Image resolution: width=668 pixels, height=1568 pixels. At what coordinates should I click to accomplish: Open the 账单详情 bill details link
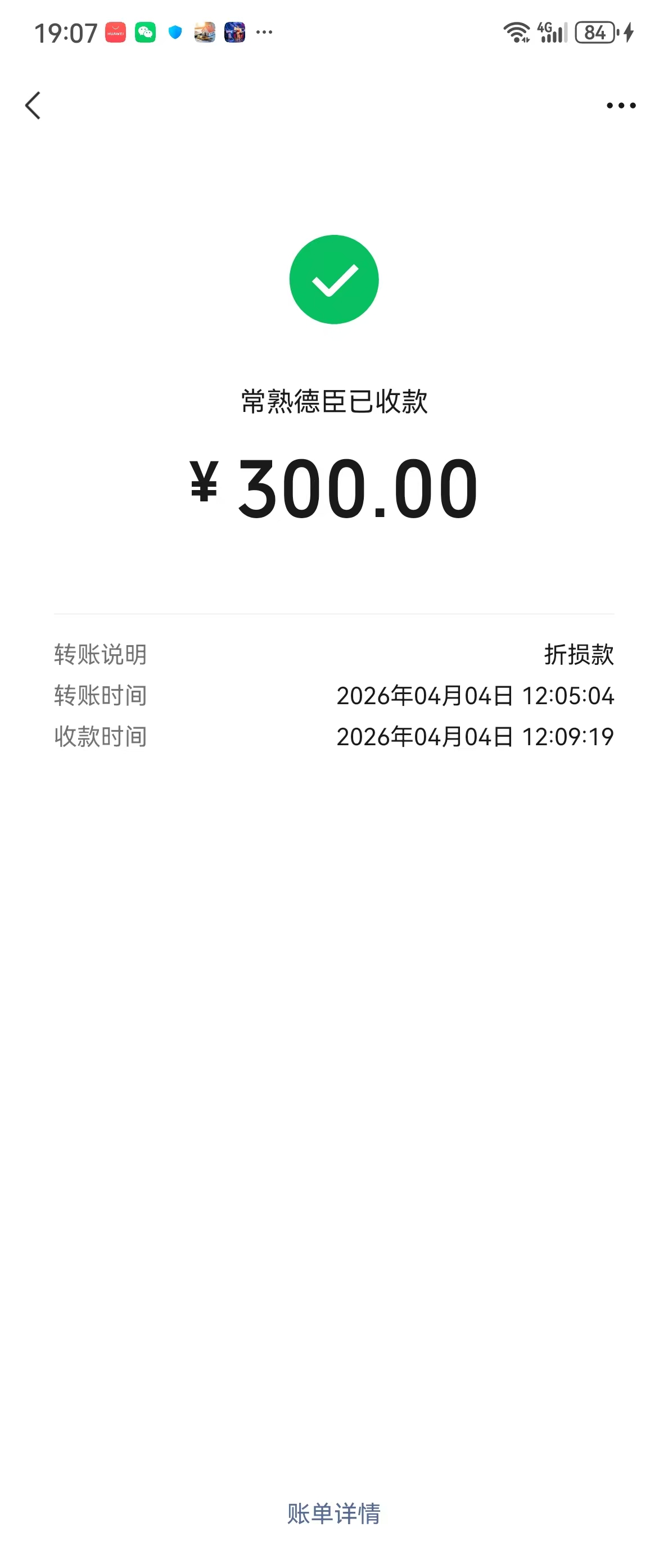(x=333, y=1513)
